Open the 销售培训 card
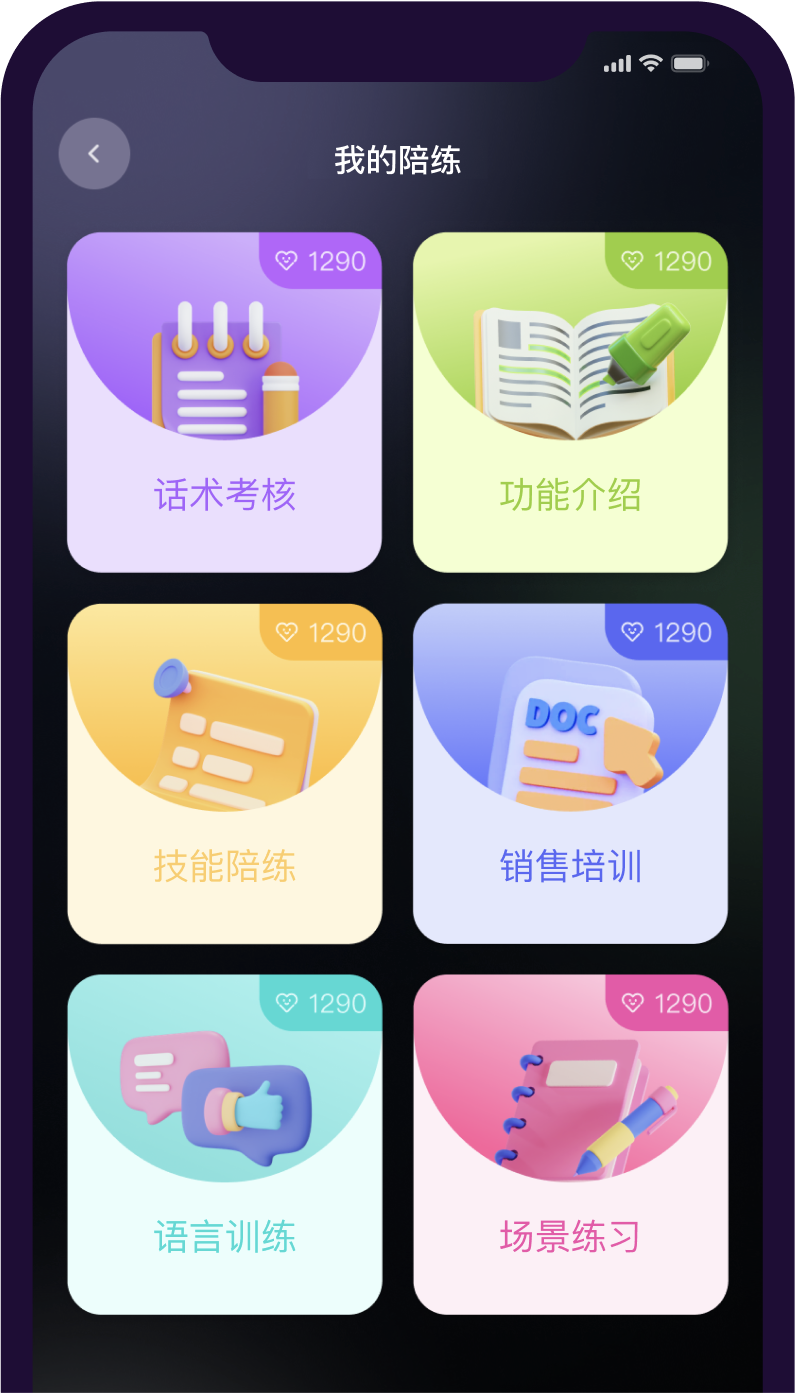Image resolution: width=795 pixels, height=1393 pixels. click(570, 773)
